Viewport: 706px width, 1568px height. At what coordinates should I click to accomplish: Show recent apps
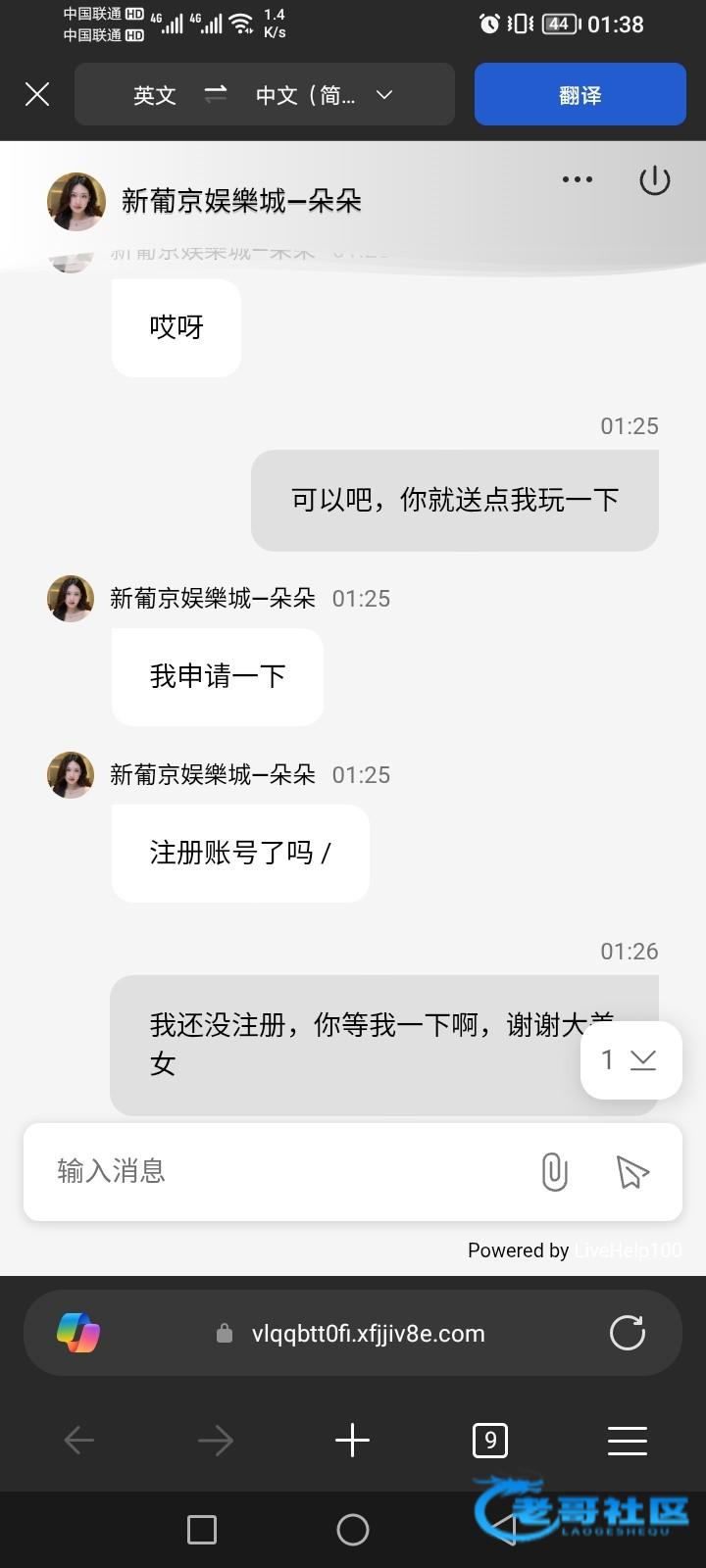click(201, 1529)
